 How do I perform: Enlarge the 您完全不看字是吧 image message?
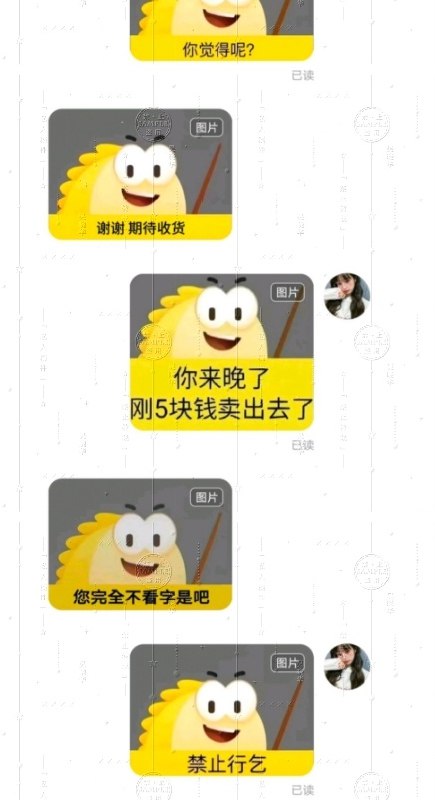click(x=140, y=544)
